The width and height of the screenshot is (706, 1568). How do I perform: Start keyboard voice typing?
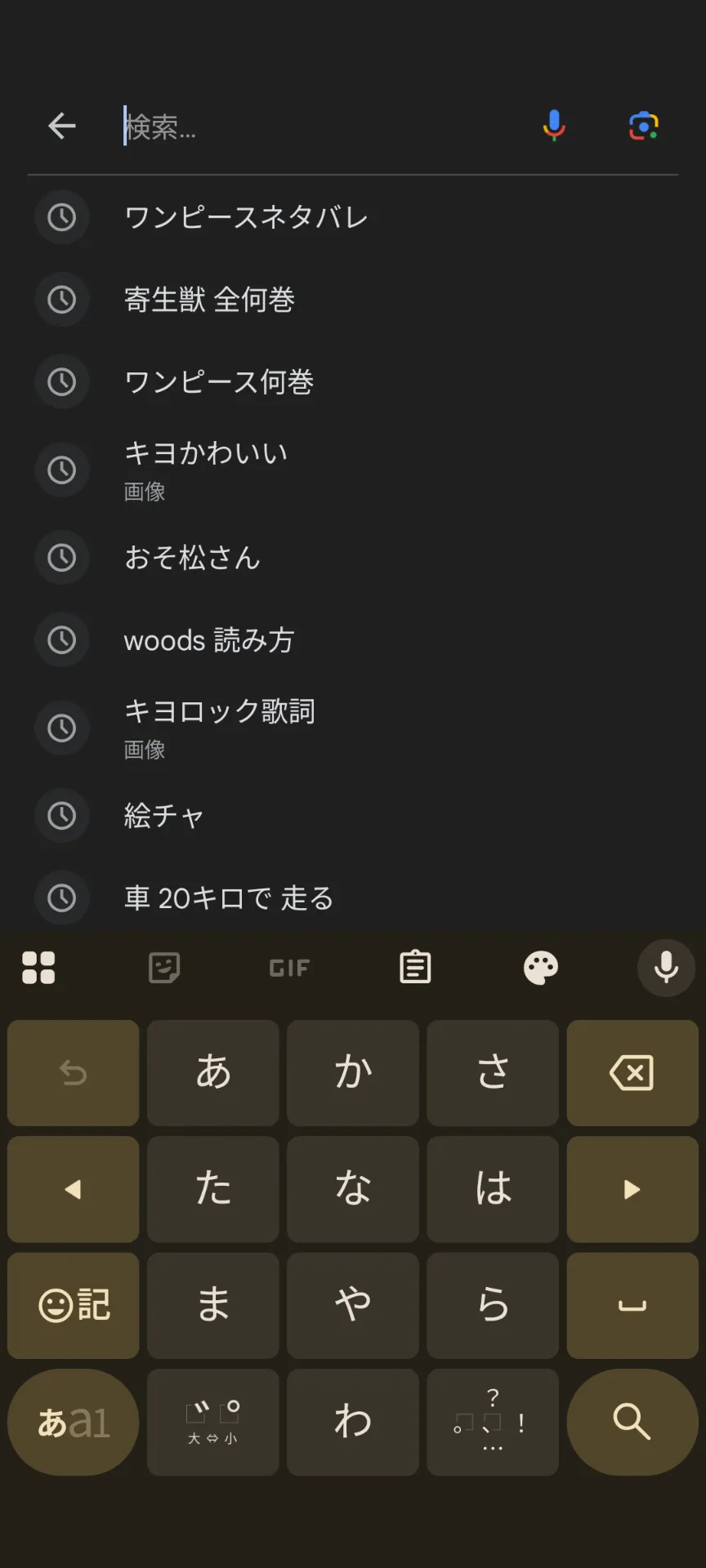coord(666,968)
